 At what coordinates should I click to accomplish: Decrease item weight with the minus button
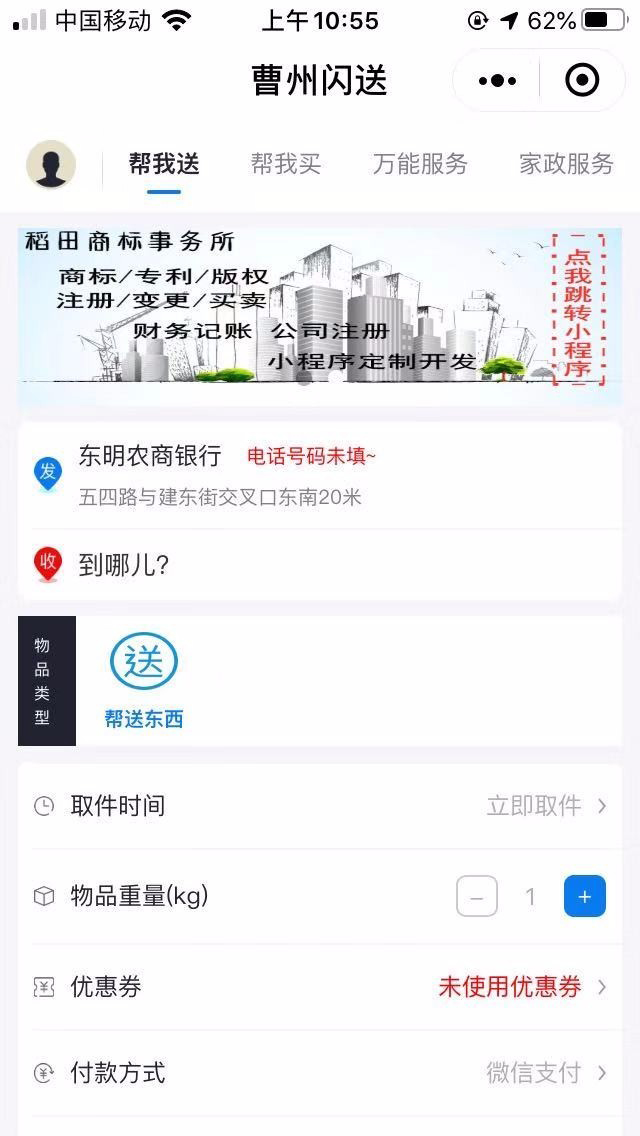(477, 896)
